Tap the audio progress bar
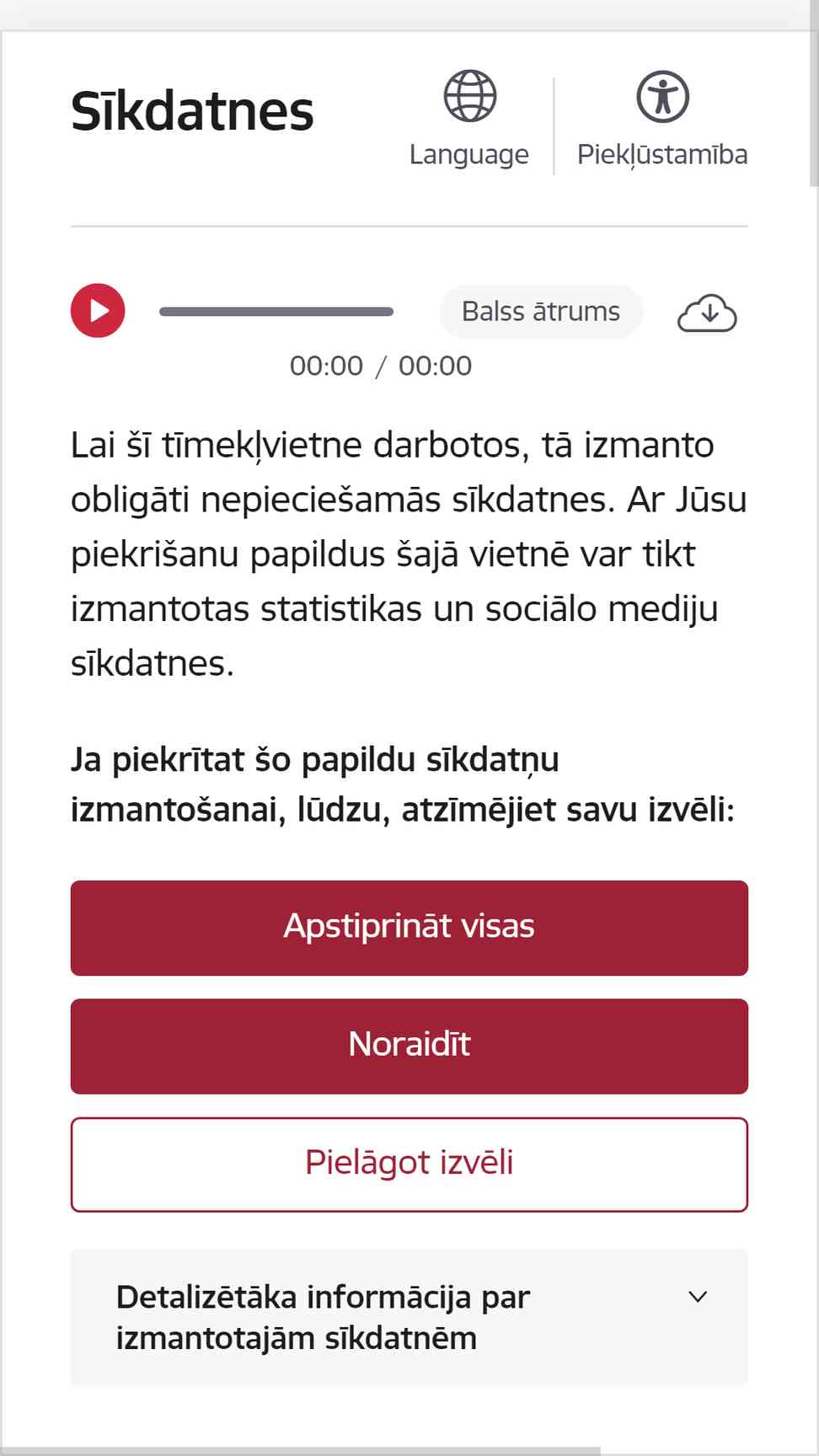Image resolution: width=819 pixels, height=1456 pixels. (x=276, y=312)
